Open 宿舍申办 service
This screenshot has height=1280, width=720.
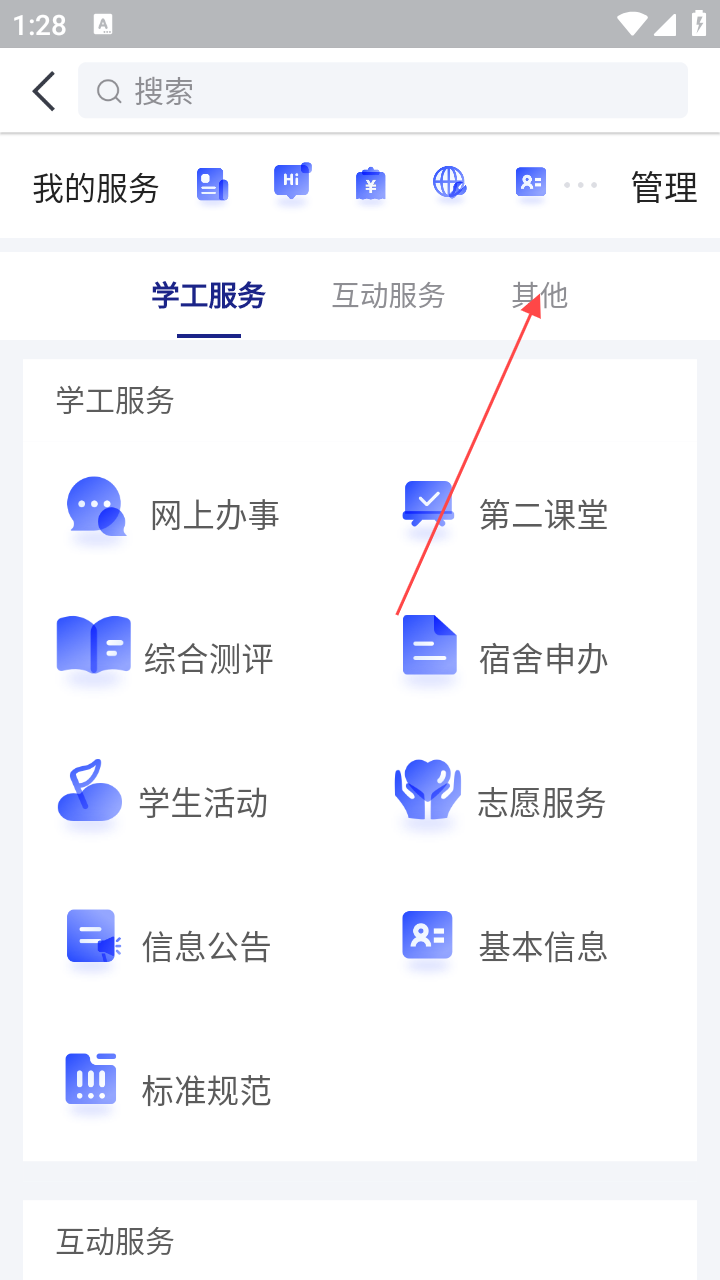pos(505,657)
